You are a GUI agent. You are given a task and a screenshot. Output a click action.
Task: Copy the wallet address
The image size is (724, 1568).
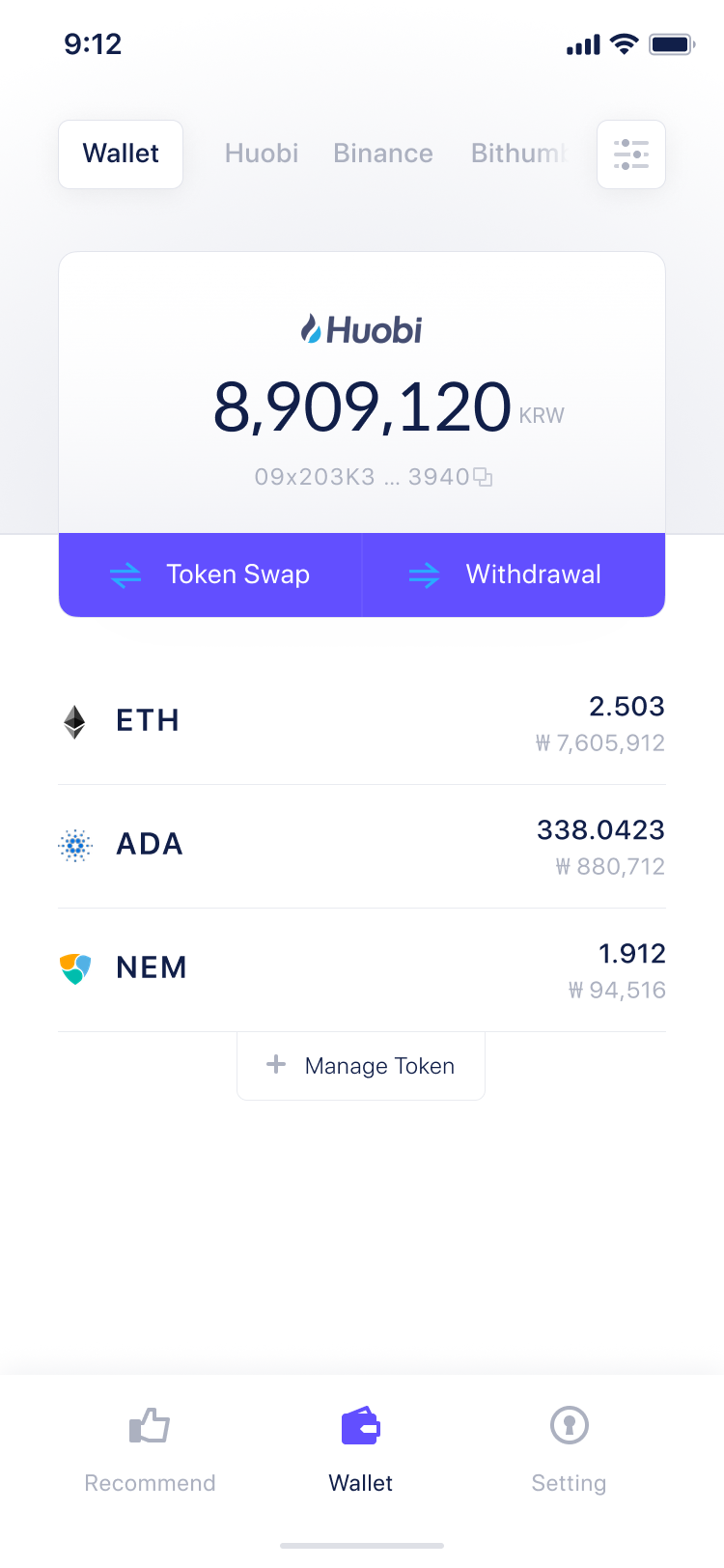[483, 477]
